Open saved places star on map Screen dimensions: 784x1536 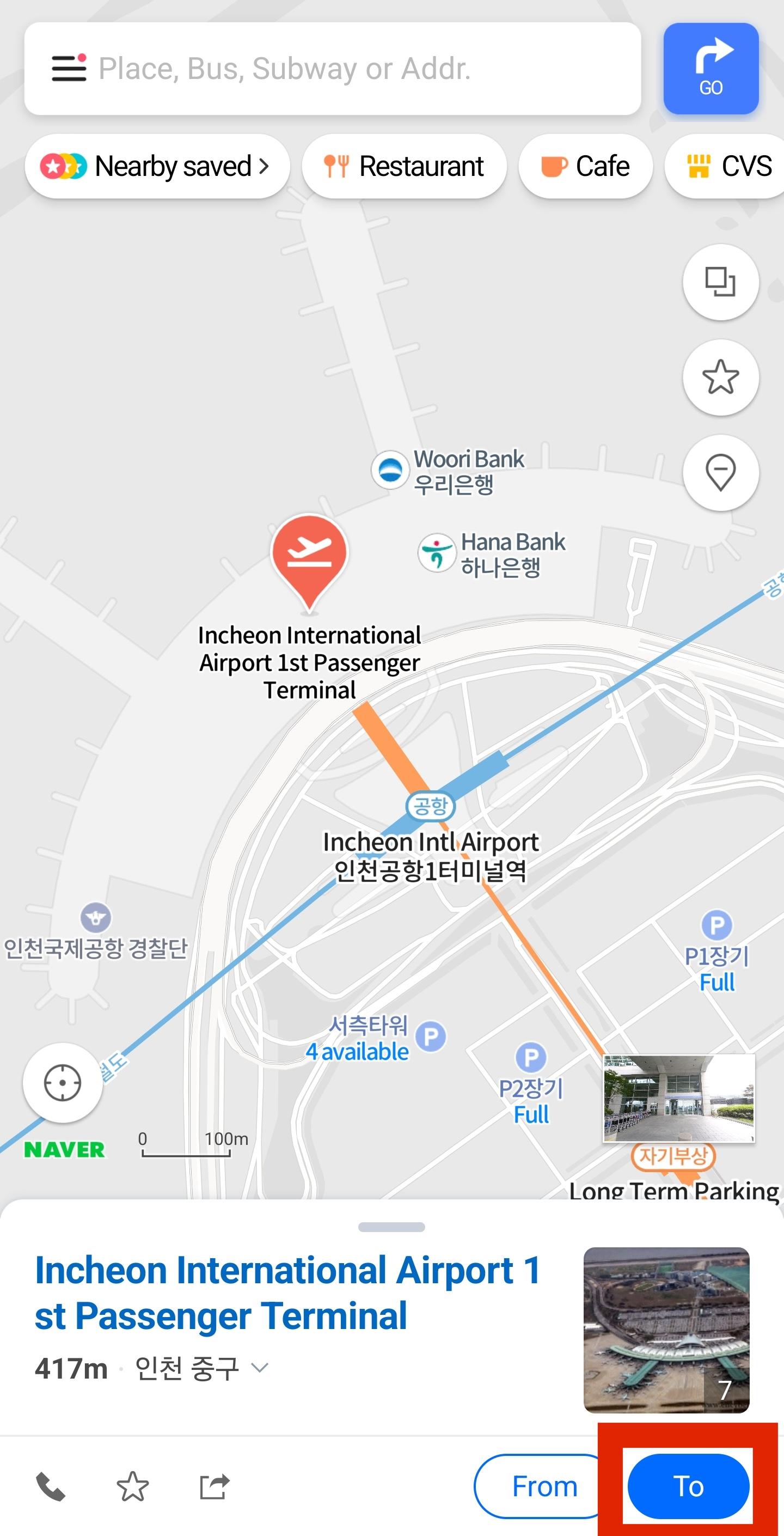pos(721,377)
